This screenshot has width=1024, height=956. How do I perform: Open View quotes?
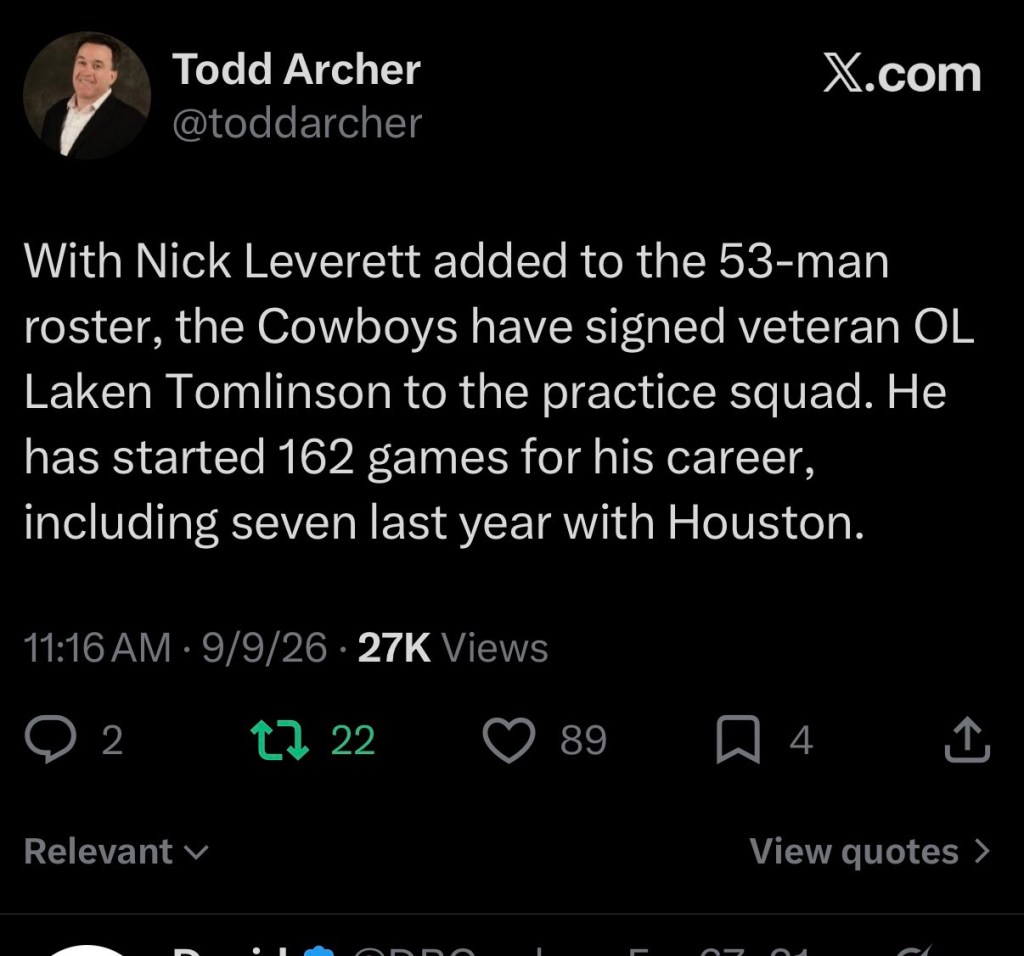(x=870, y=852)
